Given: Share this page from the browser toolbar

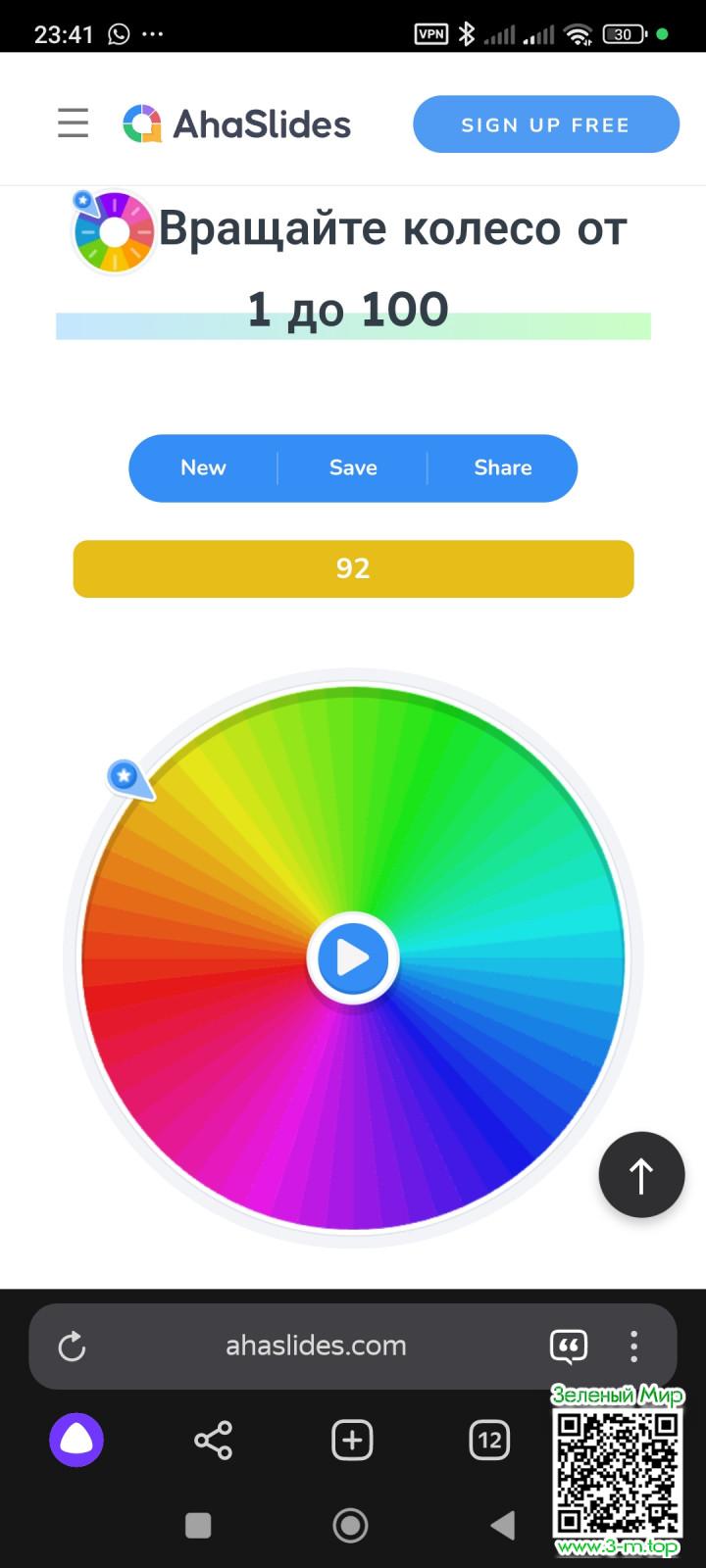Looking at the screenshot, I should click(214, 1440).
